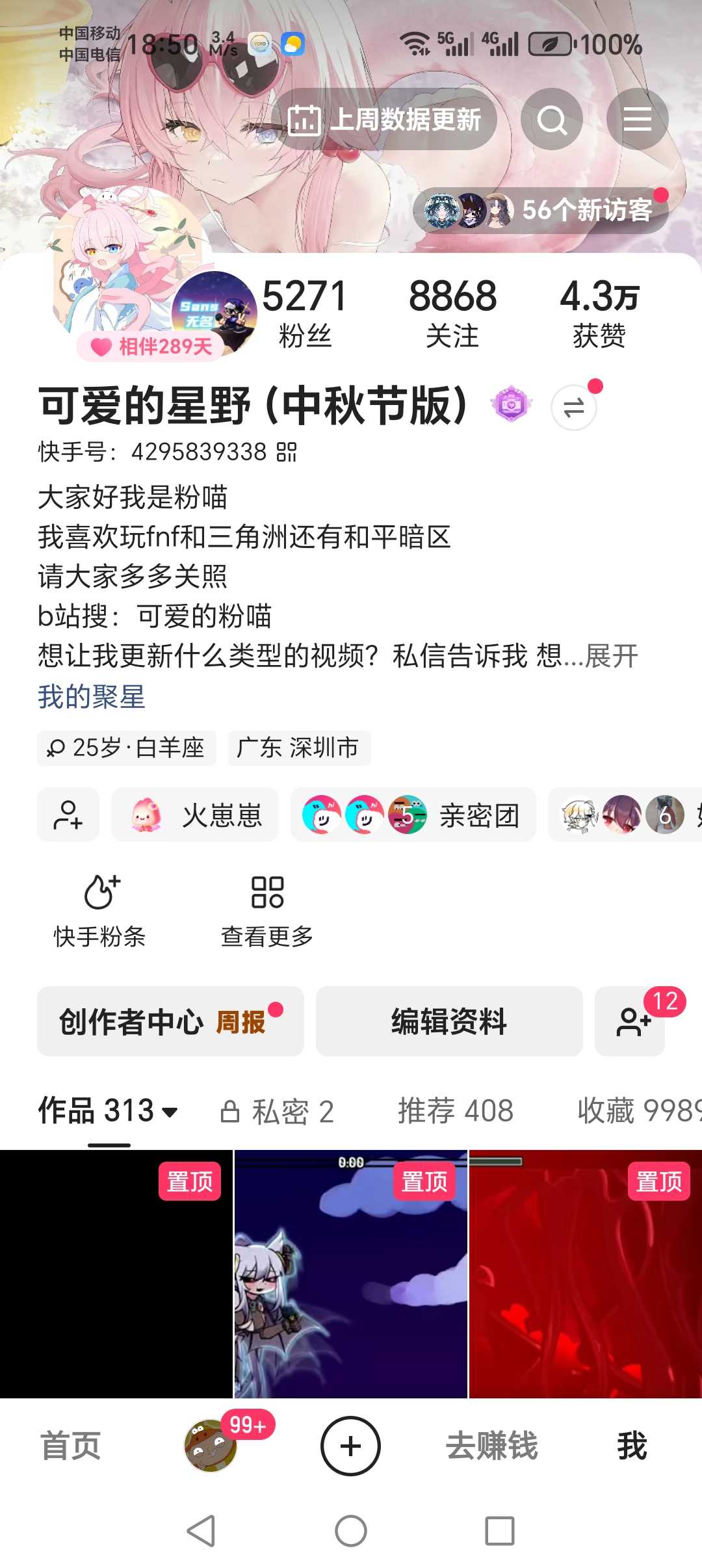Open 我的聚星 link
The height and width of the screenshot is (1568, 702).
coord(92,697)
